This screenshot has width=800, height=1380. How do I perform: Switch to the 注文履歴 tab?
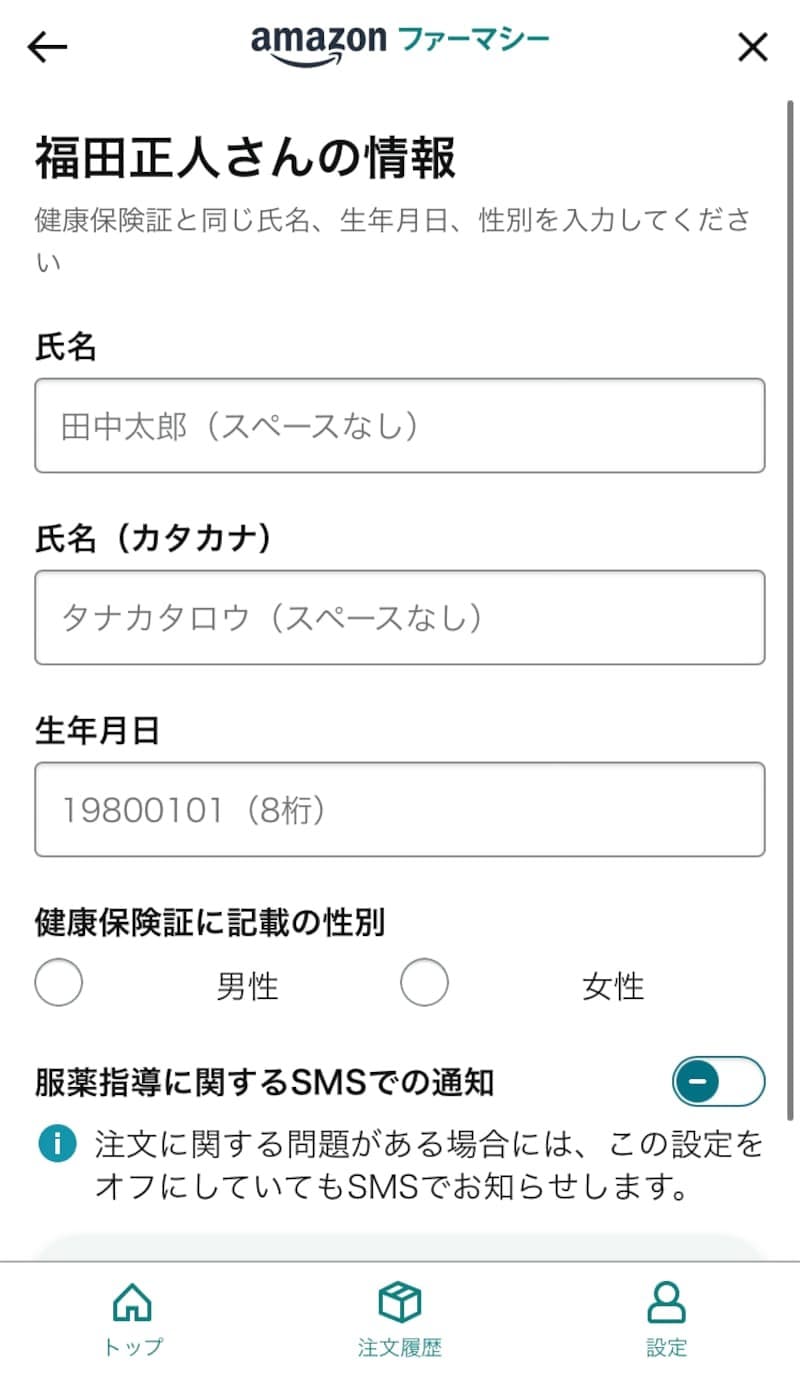(x=400, y=1320)
